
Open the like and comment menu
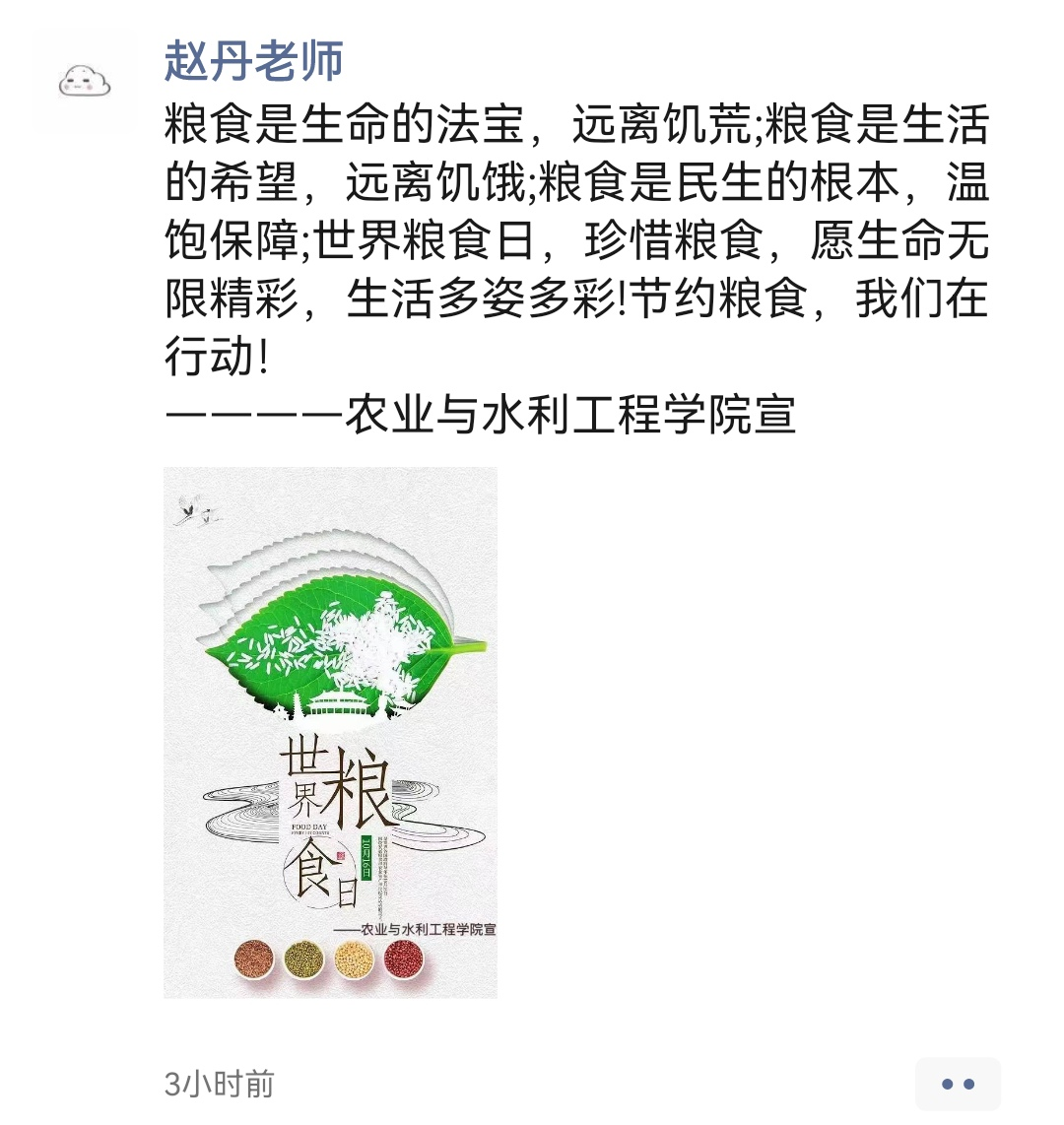pyautogui.click(x=958, y=1084)
